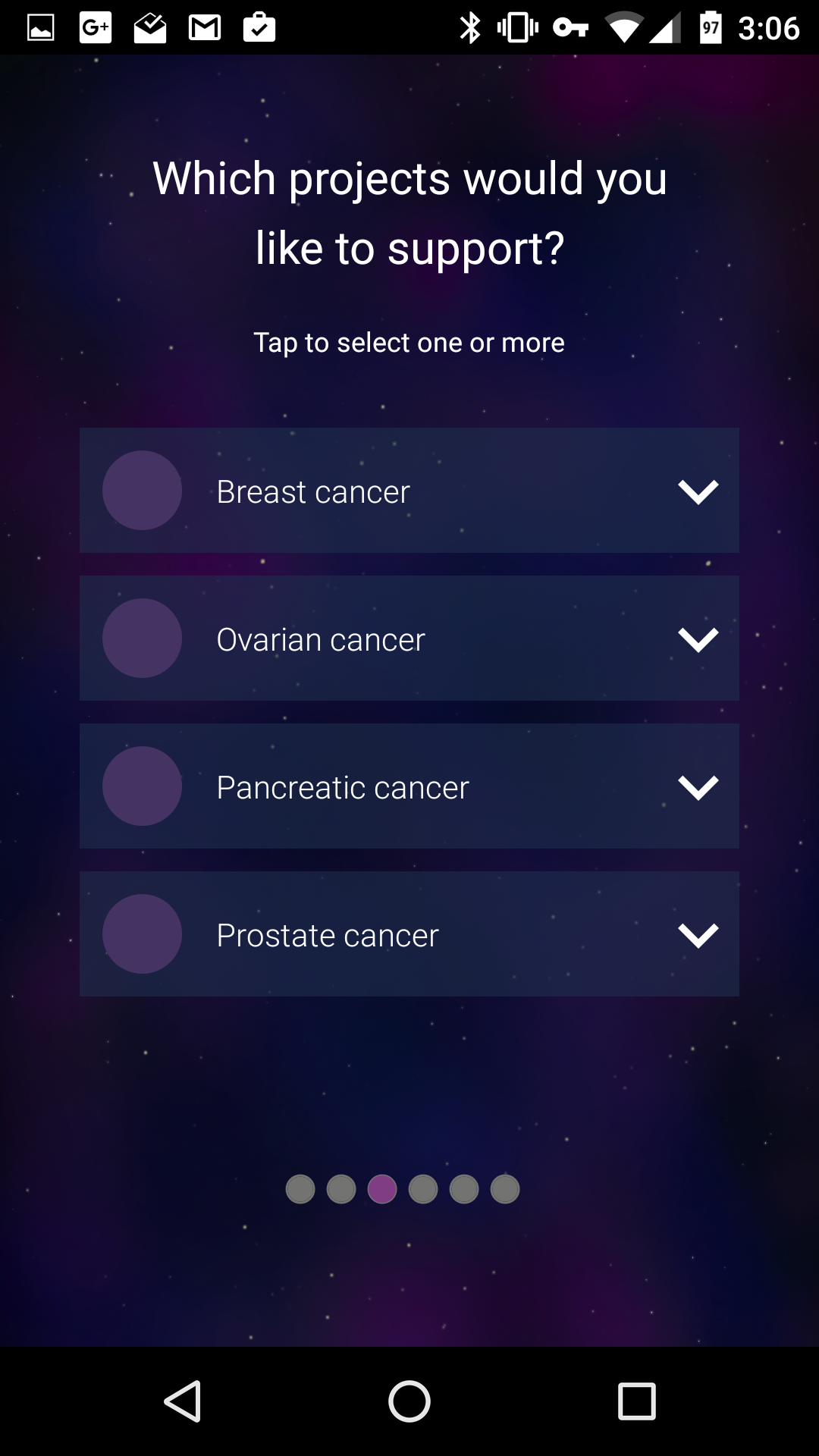Tap the highlighted purple page indicator dot
819x1456 pixels.
[382, 1189]
